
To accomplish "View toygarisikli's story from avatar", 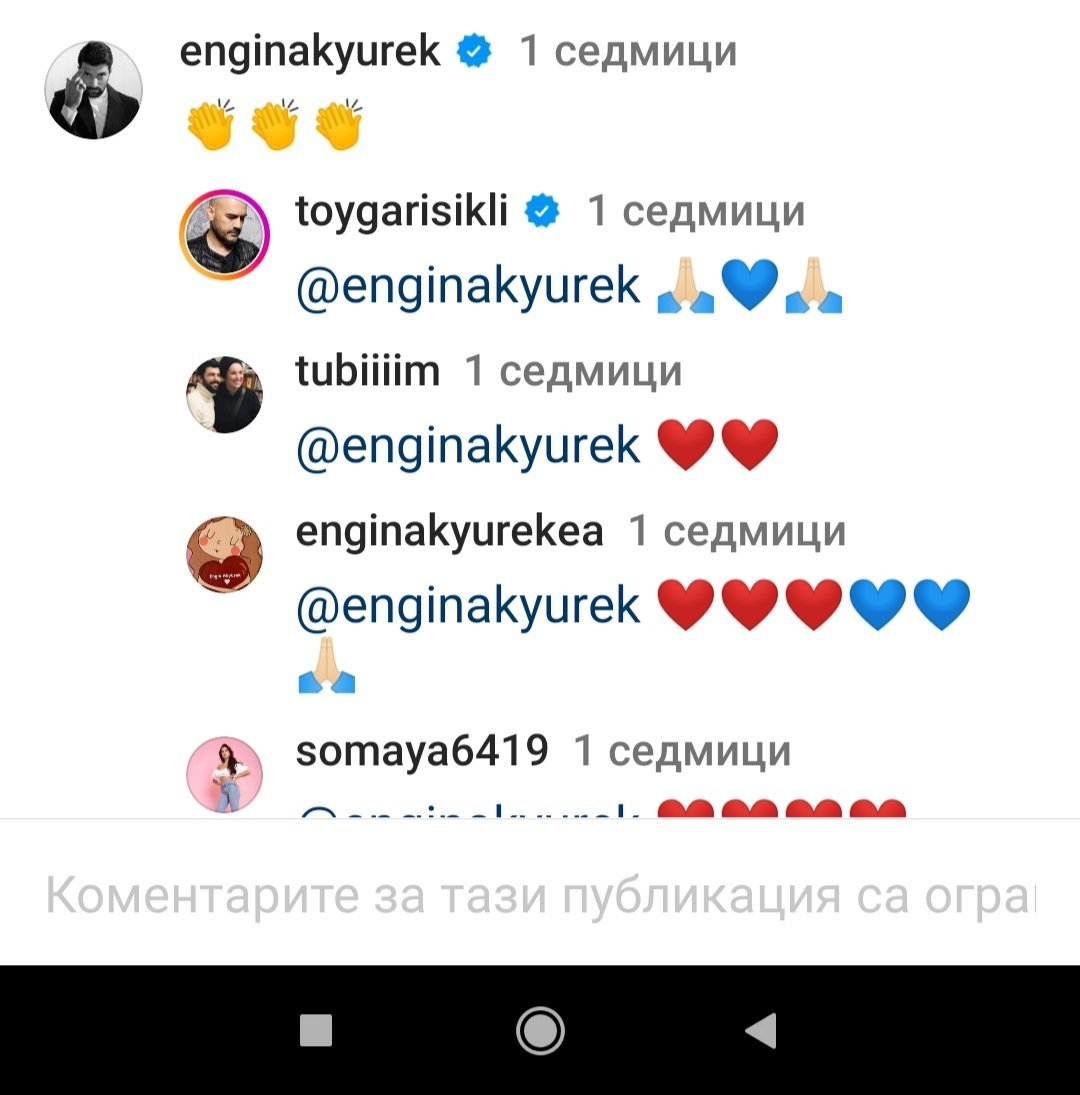I will [224, 235].
